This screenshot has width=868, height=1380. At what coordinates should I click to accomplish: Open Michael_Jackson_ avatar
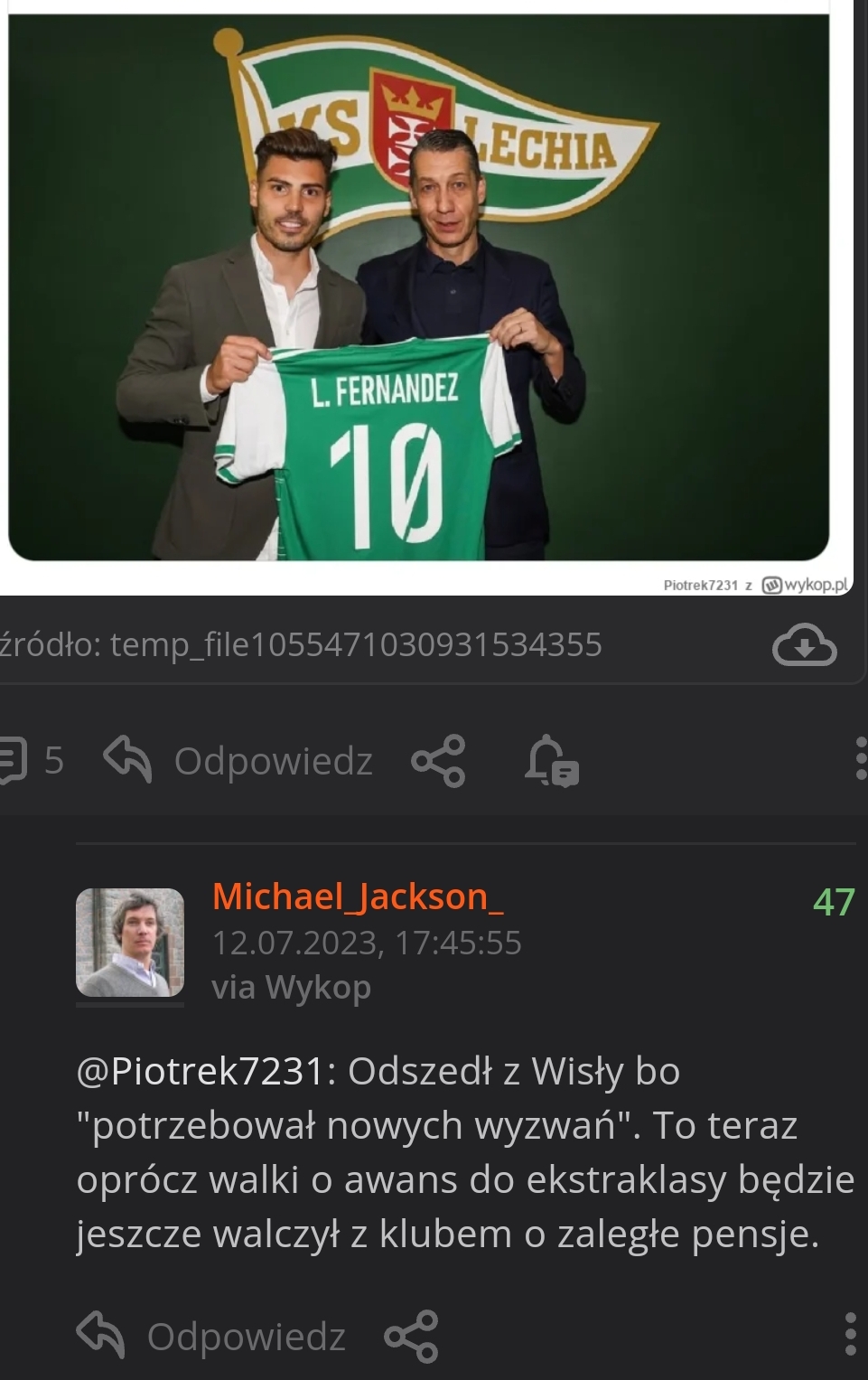[130, 943]
